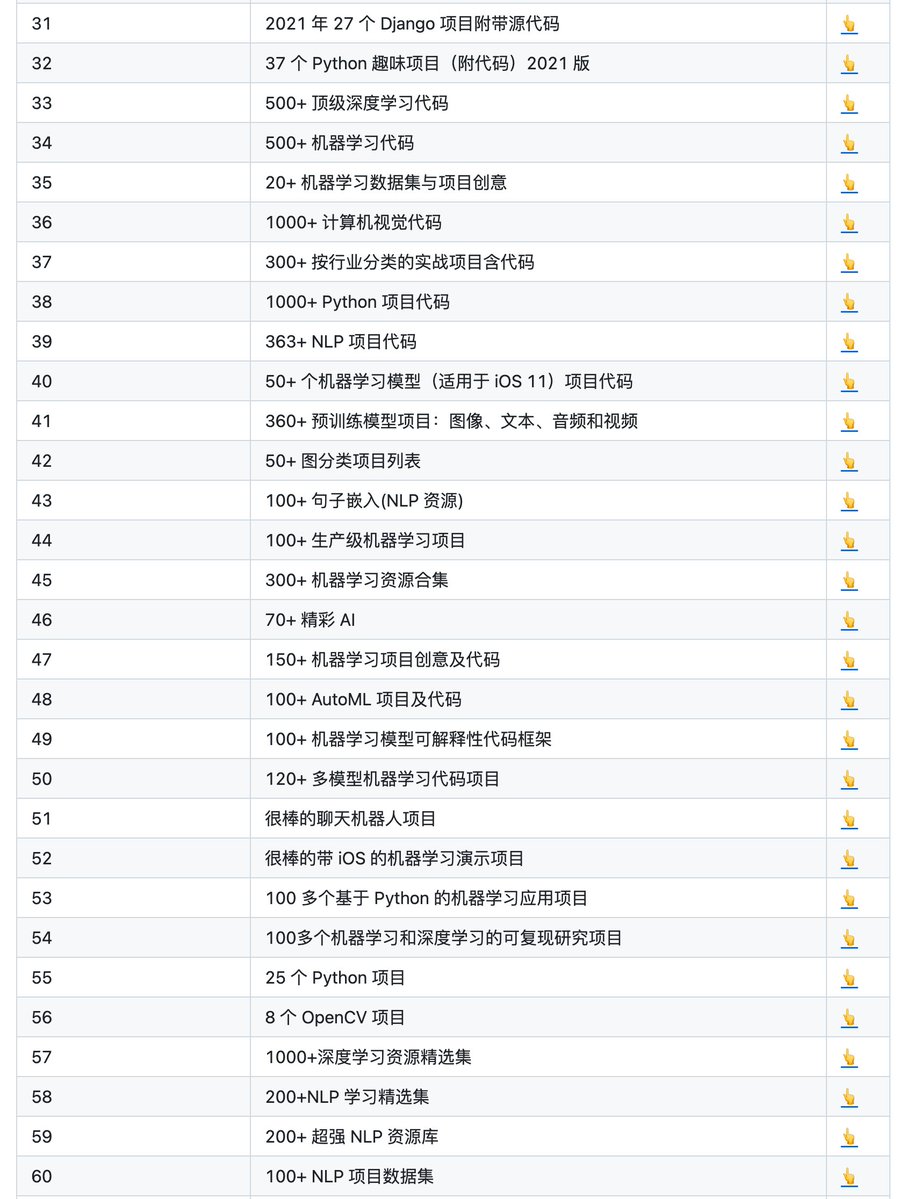Open the link for 1000+深度学习资源精选集
The width and height of the screenshot is (906, 1199).
click(849, 1058)
